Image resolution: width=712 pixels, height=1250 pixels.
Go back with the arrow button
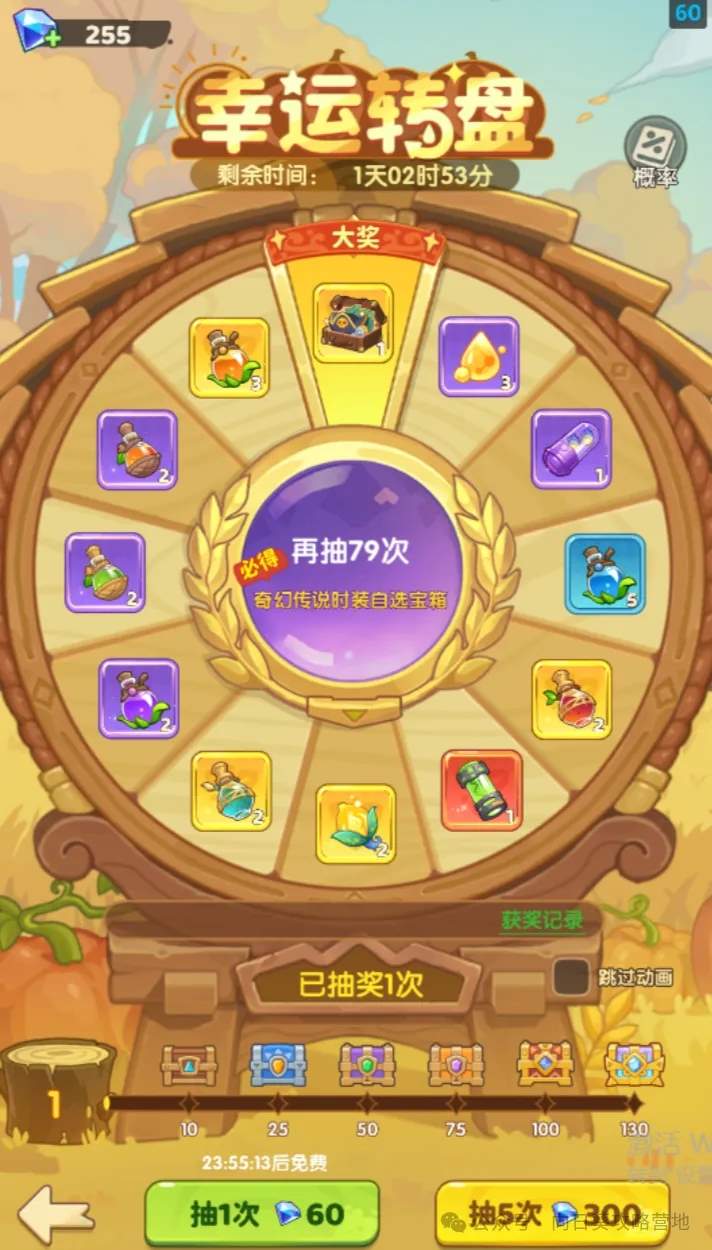56,1213
